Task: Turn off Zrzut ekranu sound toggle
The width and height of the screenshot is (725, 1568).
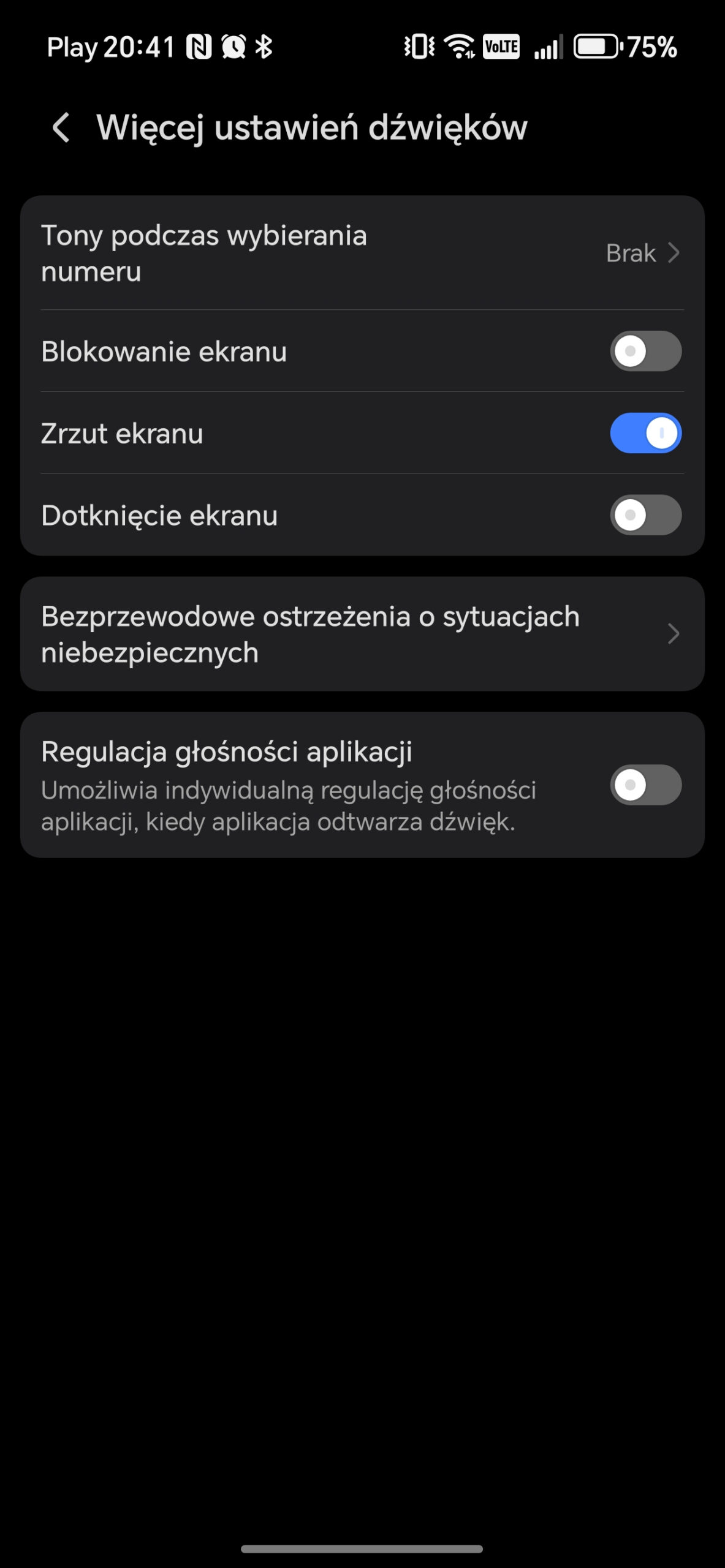Action: [x=645, y=434]
